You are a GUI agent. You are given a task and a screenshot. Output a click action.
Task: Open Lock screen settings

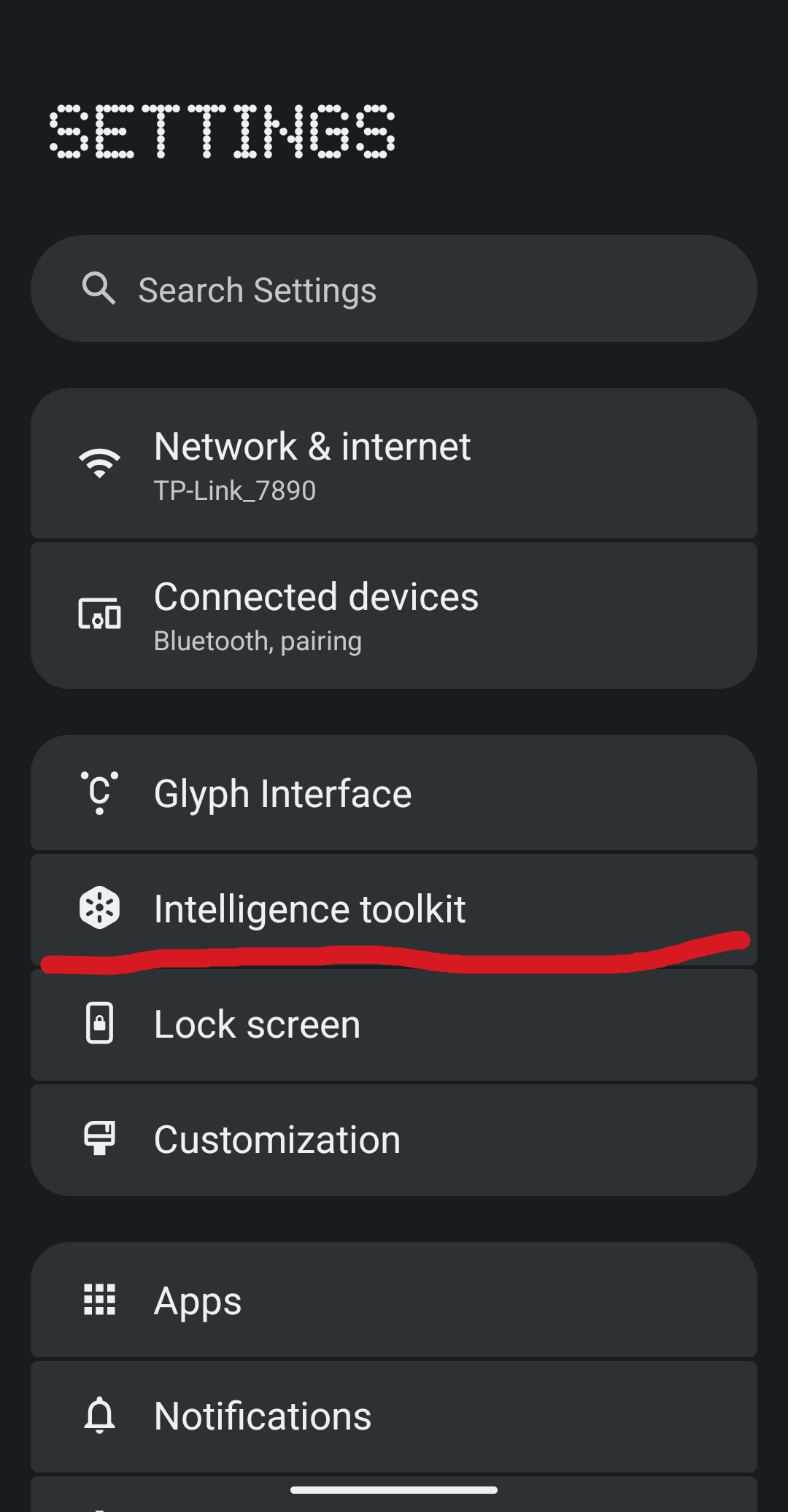pyautogui.click(x=394, y=1025)
